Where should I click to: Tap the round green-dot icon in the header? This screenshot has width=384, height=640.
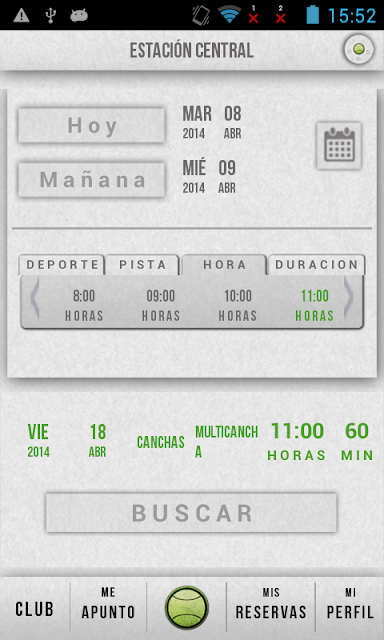[358, 50]
